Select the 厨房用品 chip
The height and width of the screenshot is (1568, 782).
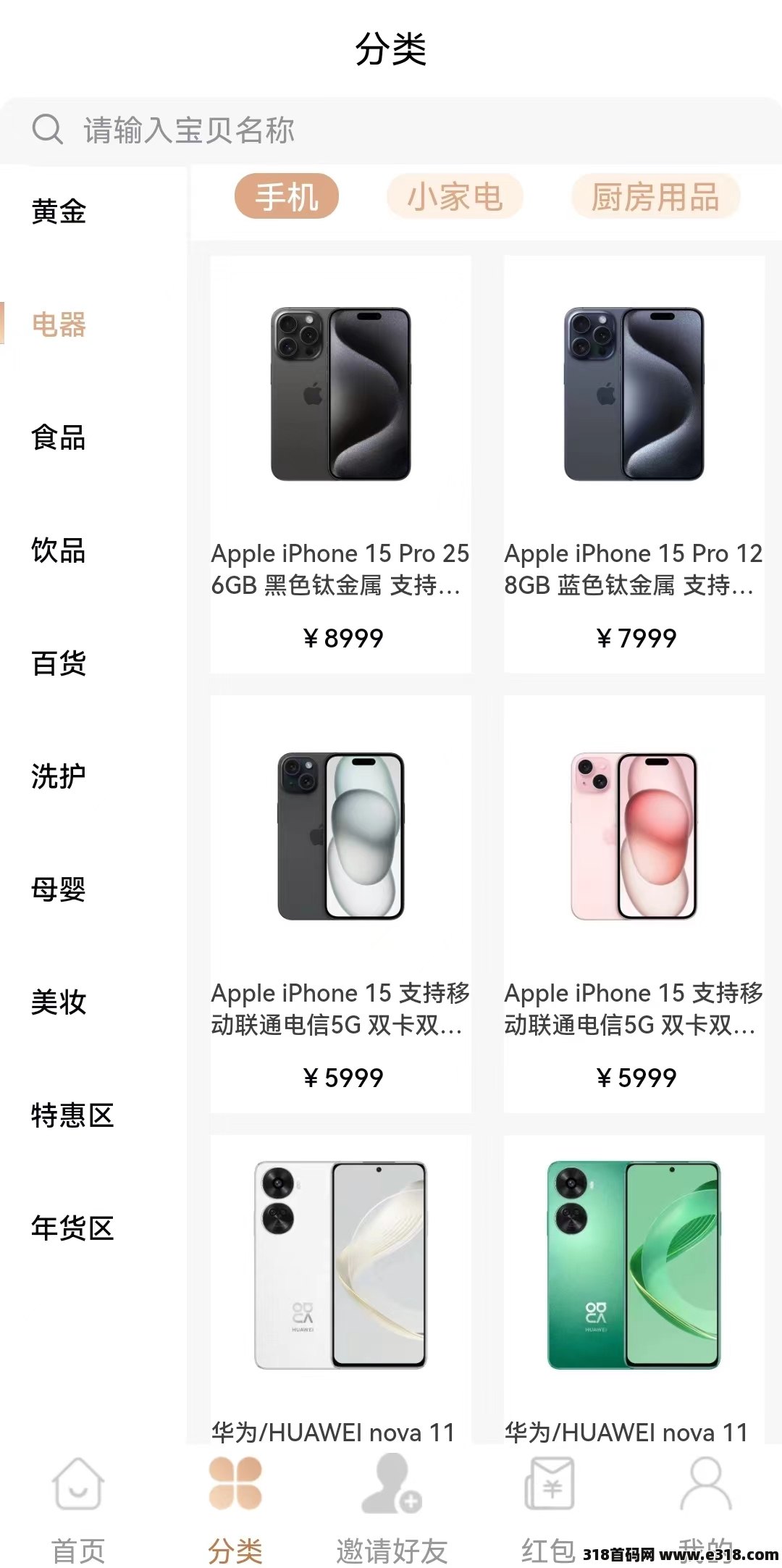click(655, 197)
